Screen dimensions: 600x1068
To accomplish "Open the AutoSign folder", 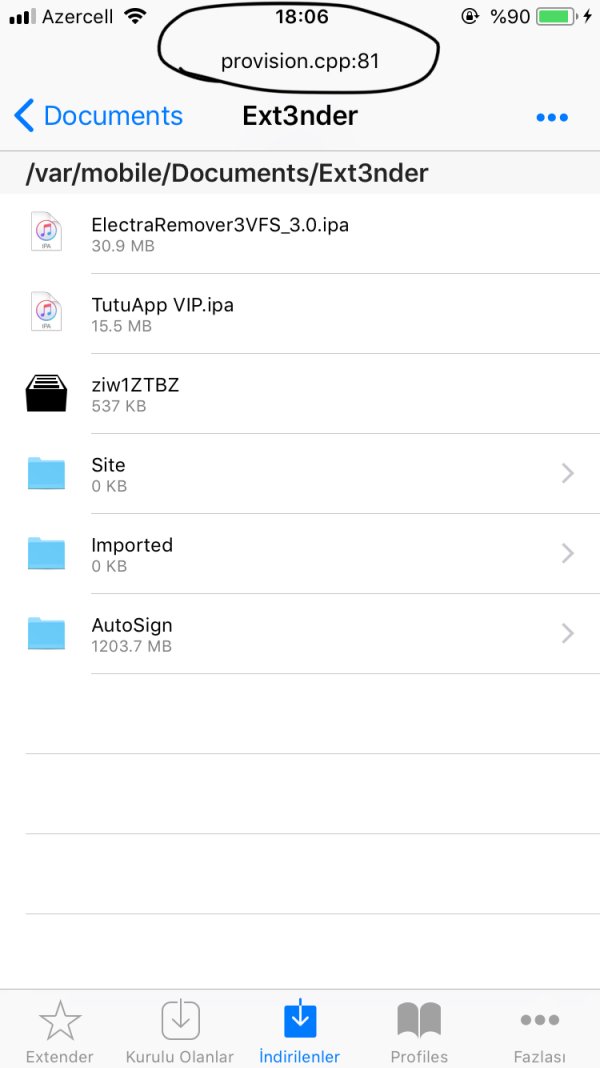I will 132,633.
